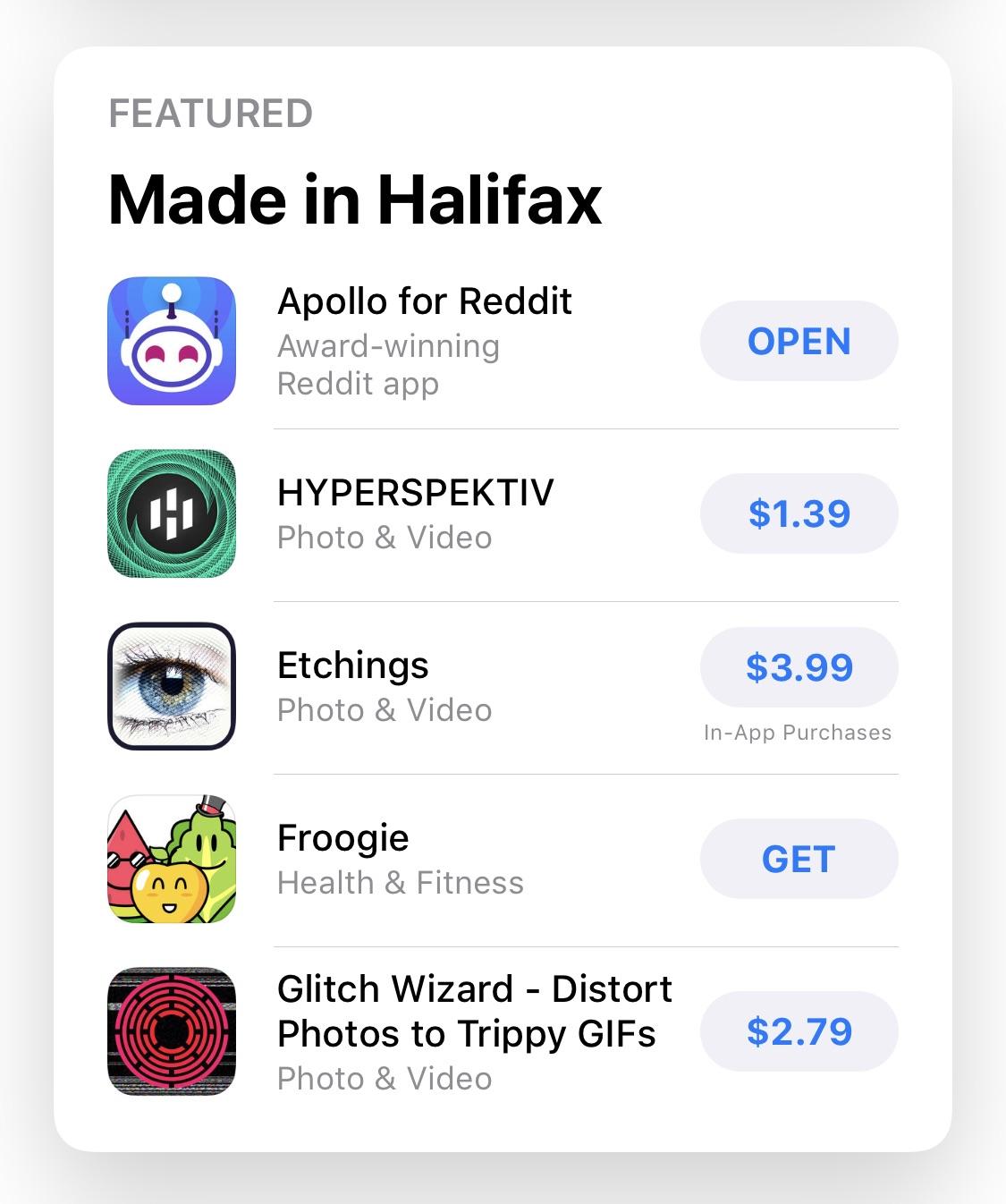The width and height of the screenshot is (1006, 1204).
Task: Open the Glitch Wizard spiral icon
Action: coord(173,1030)
